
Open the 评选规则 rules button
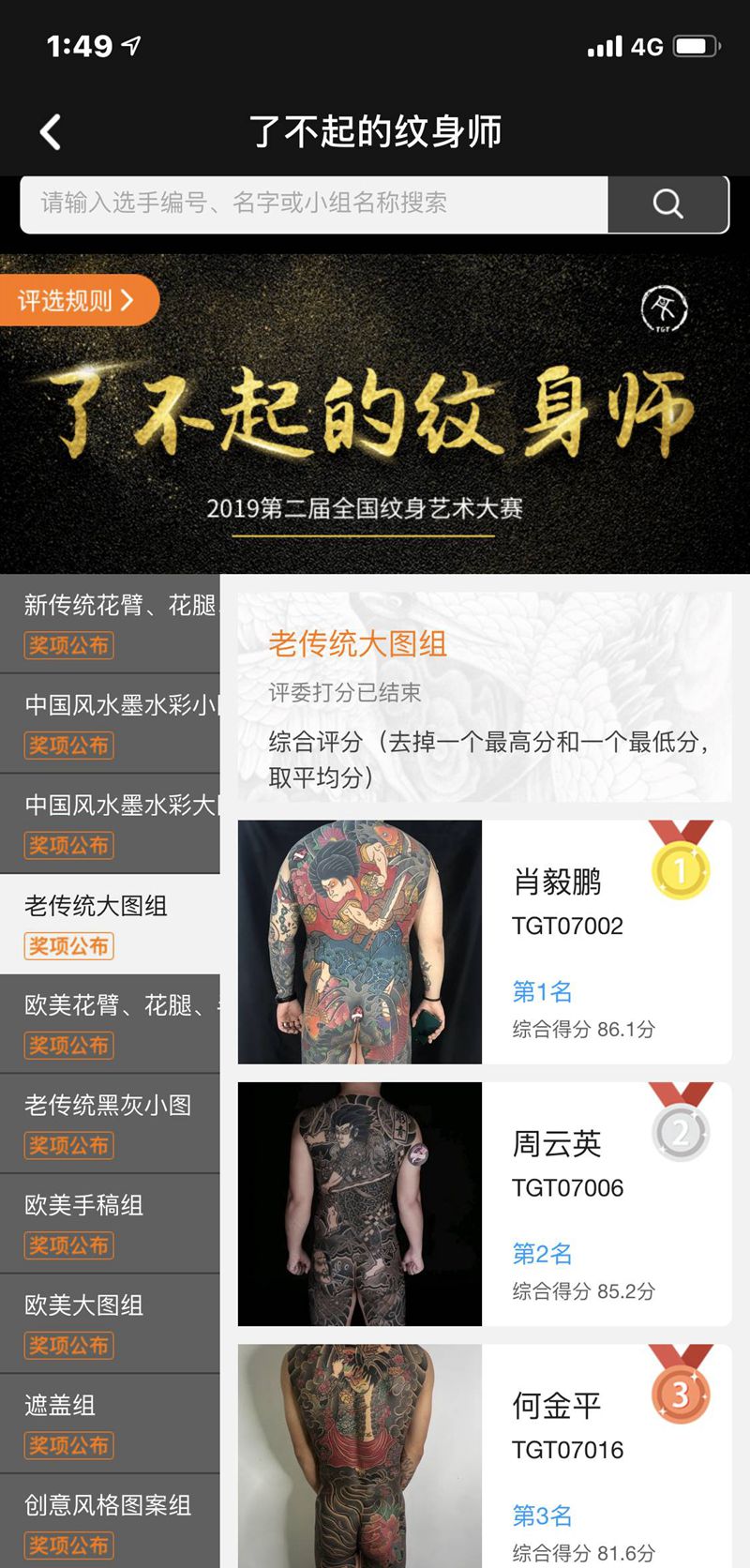pyautogui.click(x=77, y=301)
